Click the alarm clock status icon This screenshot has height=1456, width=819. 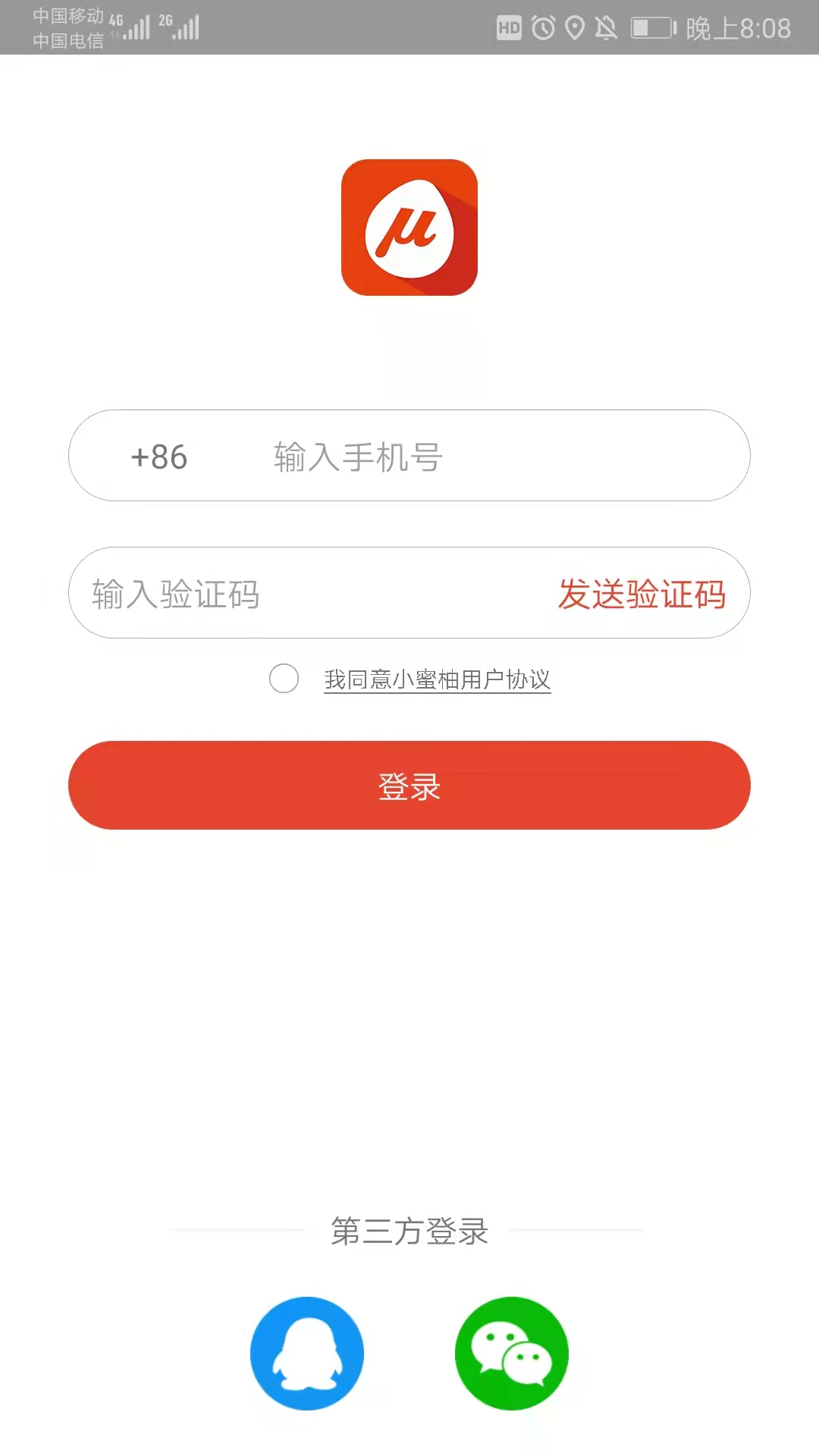(x=544, y=26)
